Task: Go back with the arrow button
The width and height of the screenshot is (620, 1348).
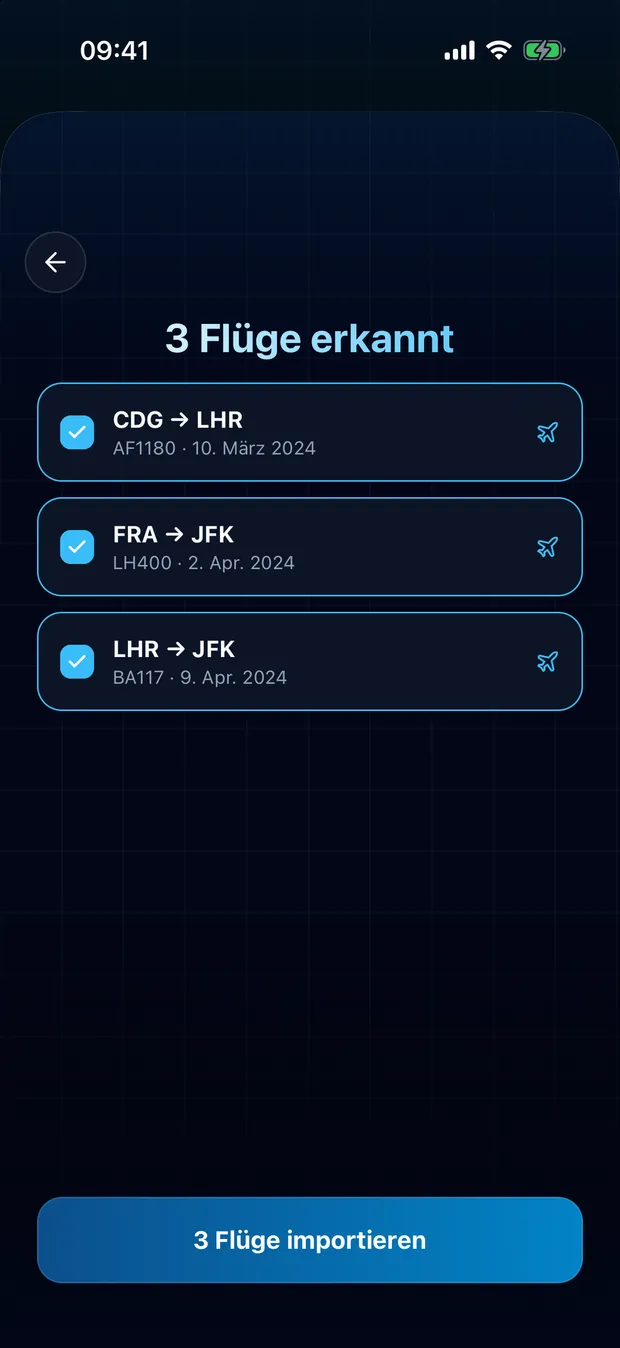Action: pyautogui.click(x=55, y=262)
